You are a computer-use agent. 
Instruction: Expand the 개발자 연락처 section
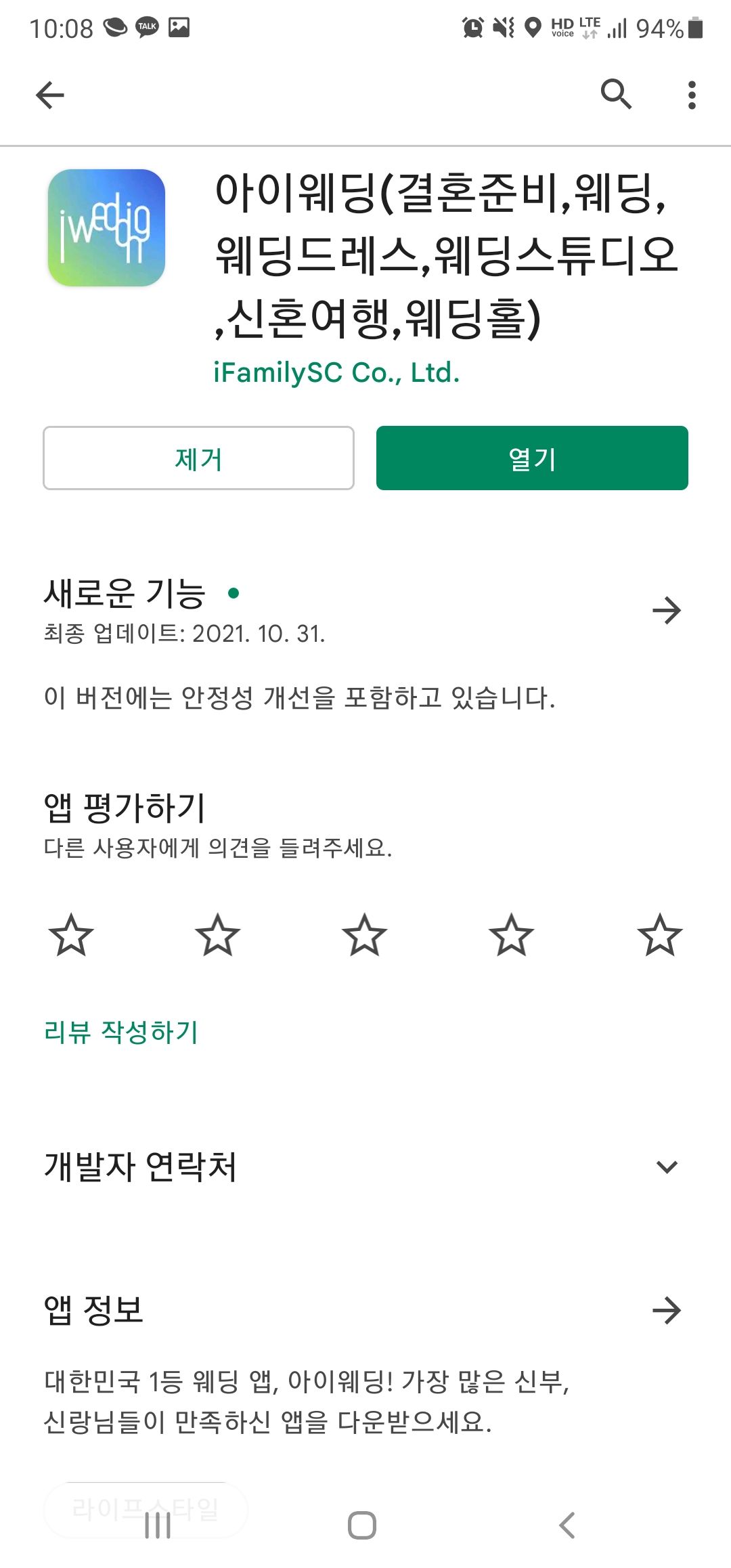point(666,1167)
